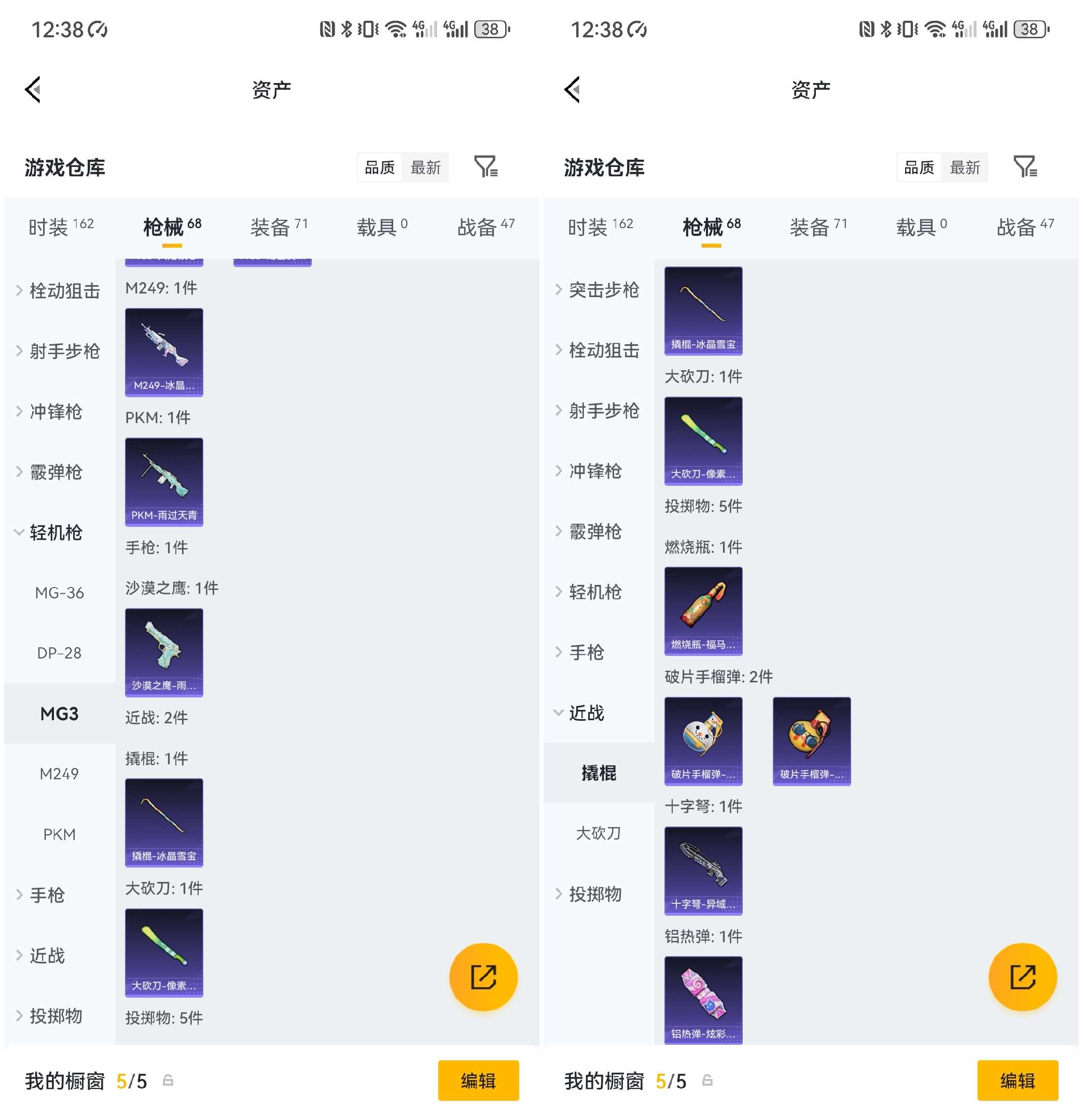Switch sorting to 品质
The height and width of the screenshot is (1120, 1083).
pyautogui.click(x=380, y=167)
